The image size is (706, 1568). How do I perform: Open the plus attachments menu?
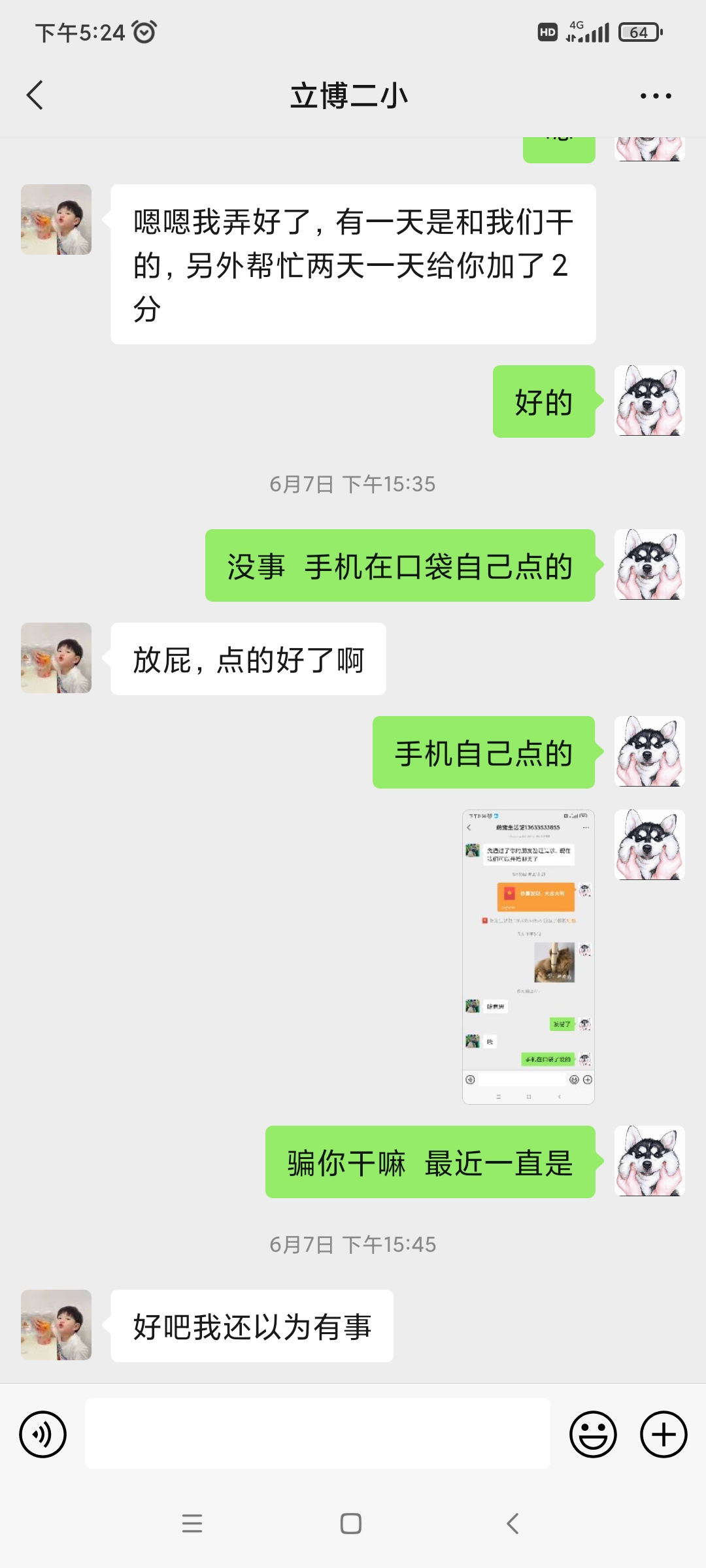[x=663, y=1435]
